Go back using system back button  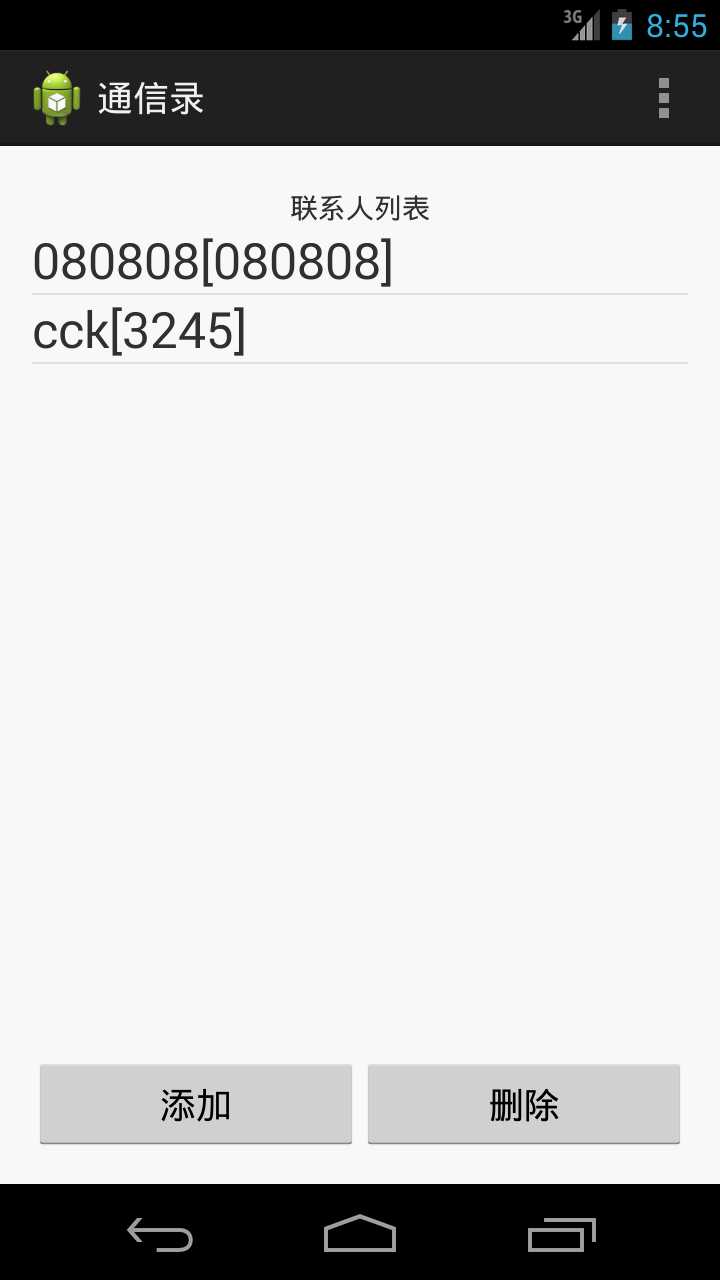click(x=160, y=1234)
